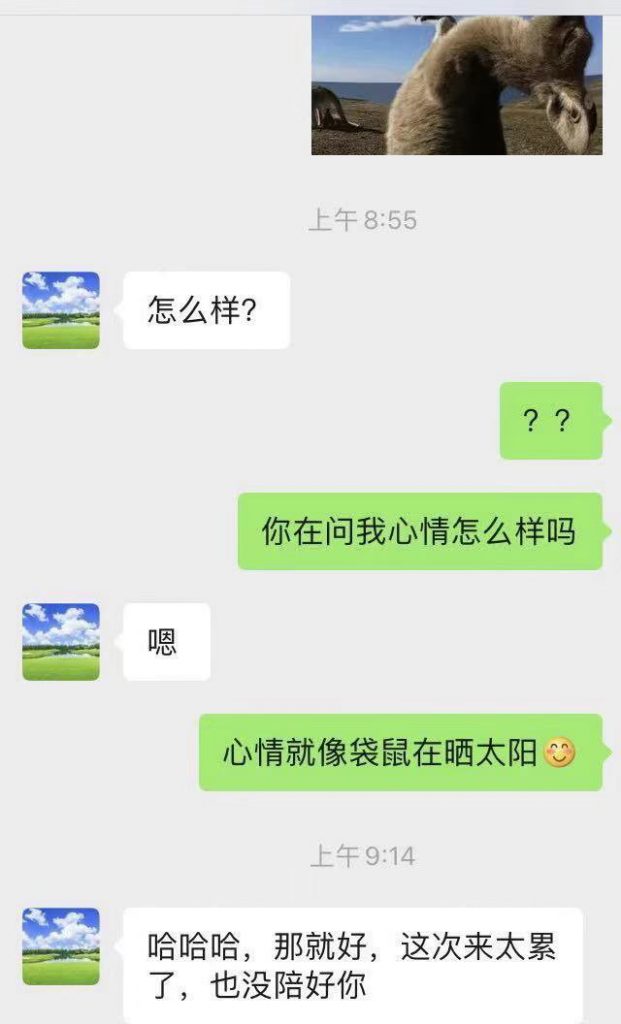
Task: Open the sender's avatar beside 嗯
Action: [61, 642]
